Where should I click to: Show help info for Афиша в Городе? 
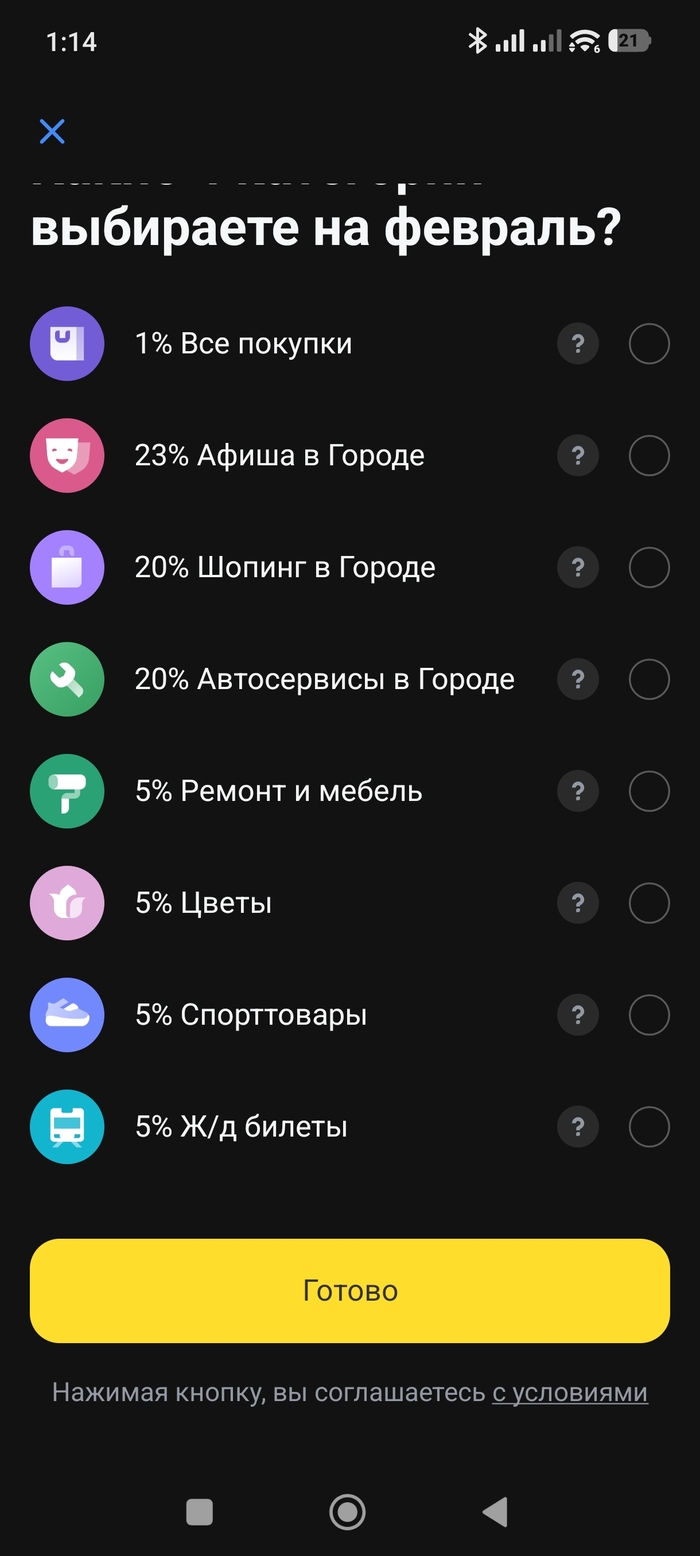click(577, 456)
